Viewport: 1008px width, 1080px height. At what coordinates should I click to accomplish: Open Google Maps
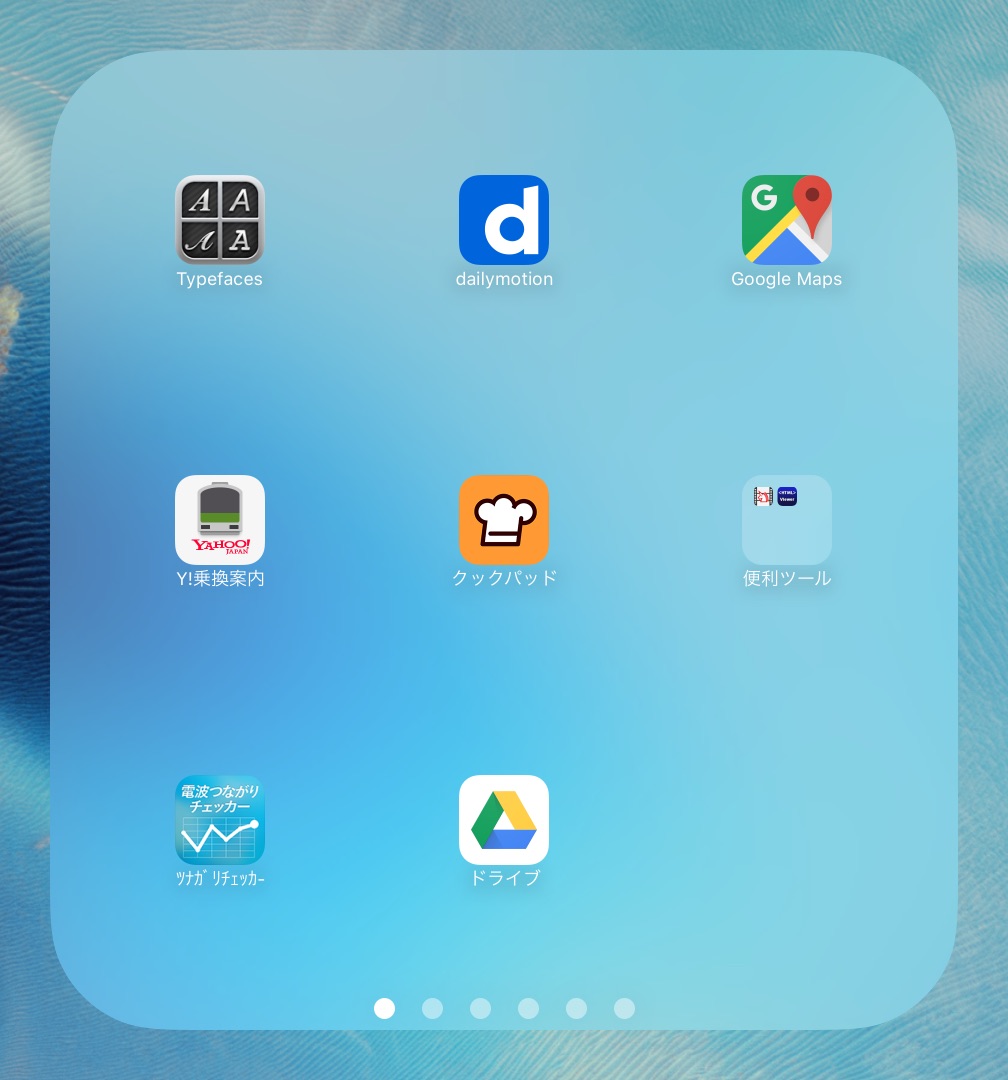point(787,220)
